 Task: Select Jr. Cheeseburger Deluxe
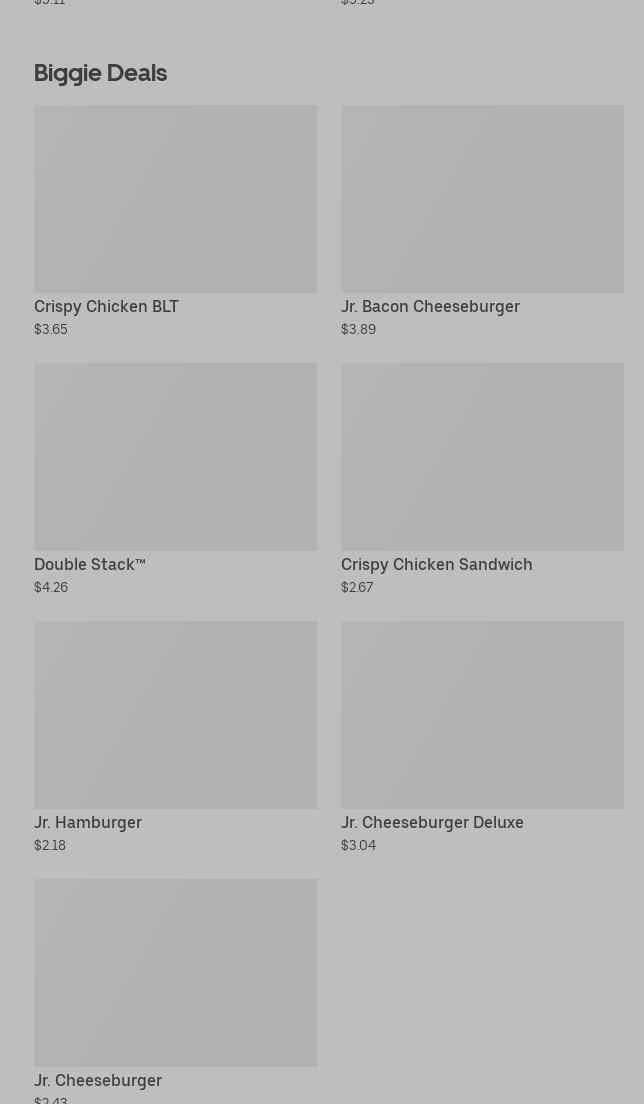coord(482,737)
